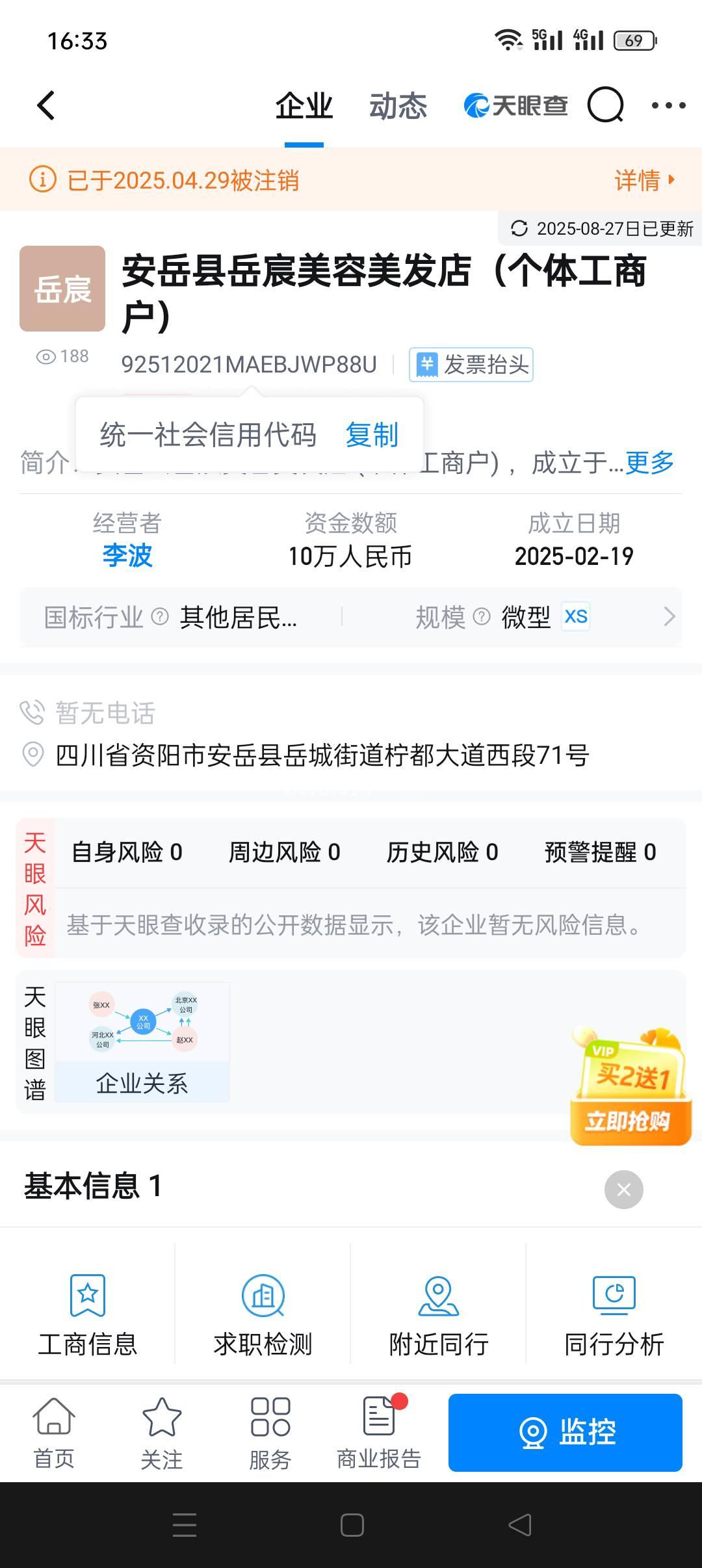
Task: Tap the 立即抢购 VIP promo
Action: tap(628, 1121)
